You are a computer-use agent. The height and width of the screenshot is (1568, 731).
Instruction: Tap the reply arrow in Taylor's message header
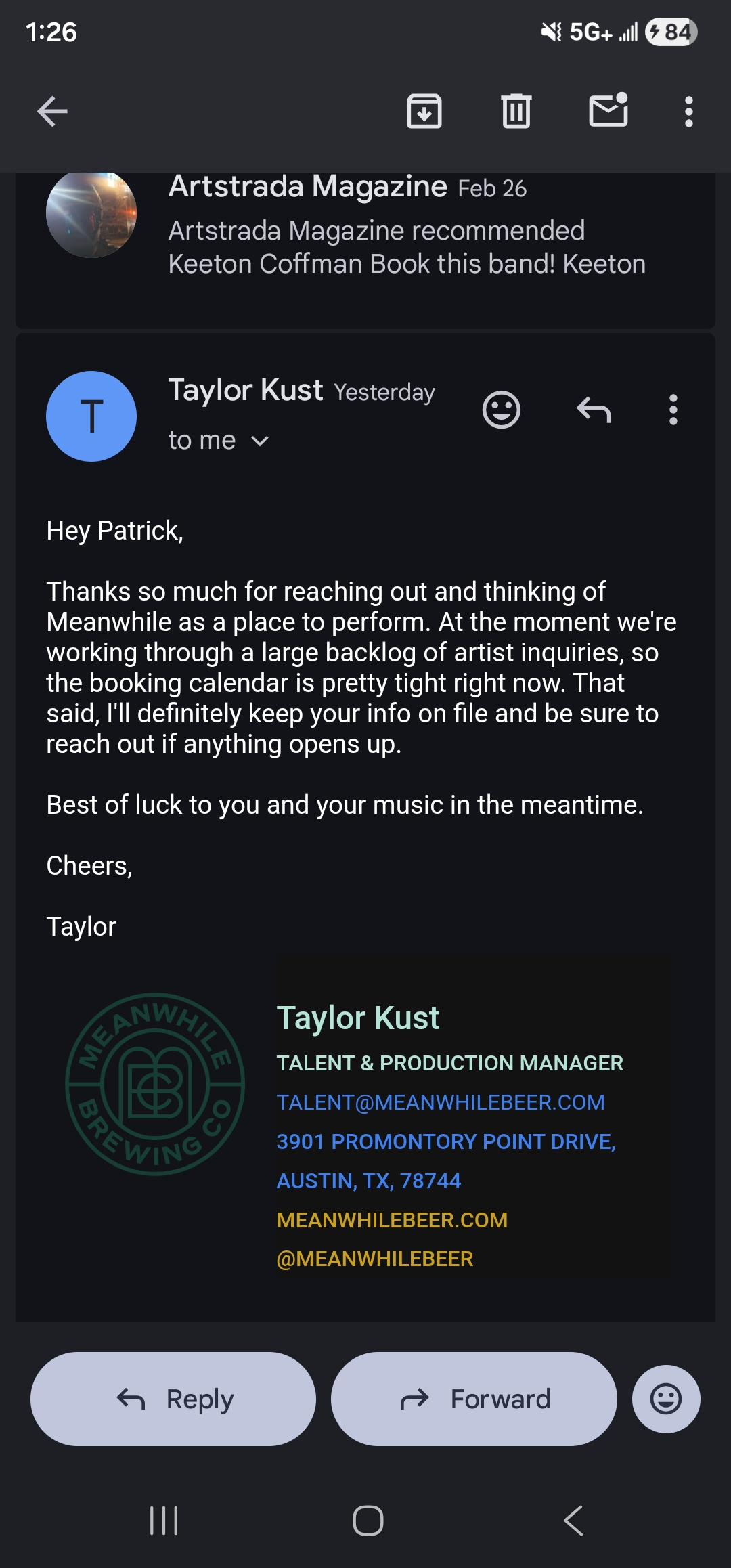[594, 410]
